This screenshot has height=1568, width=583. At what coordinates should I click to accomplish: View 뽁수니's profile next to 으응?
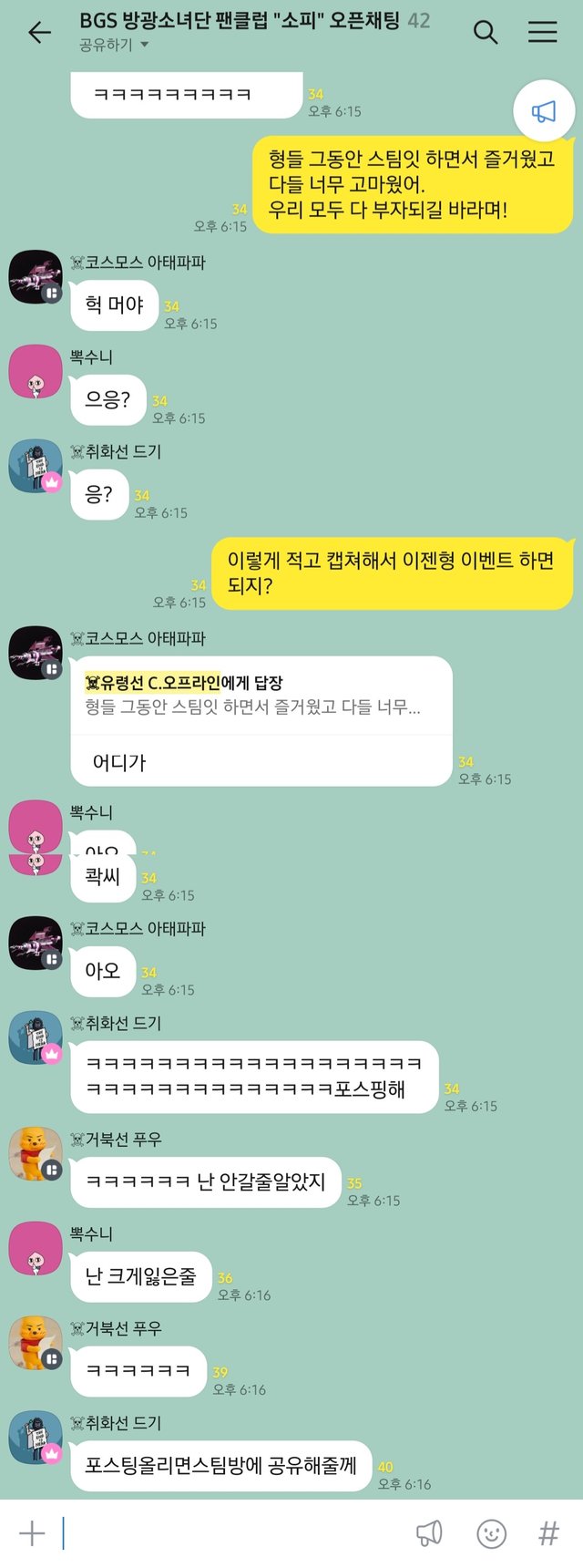(36, 371)
